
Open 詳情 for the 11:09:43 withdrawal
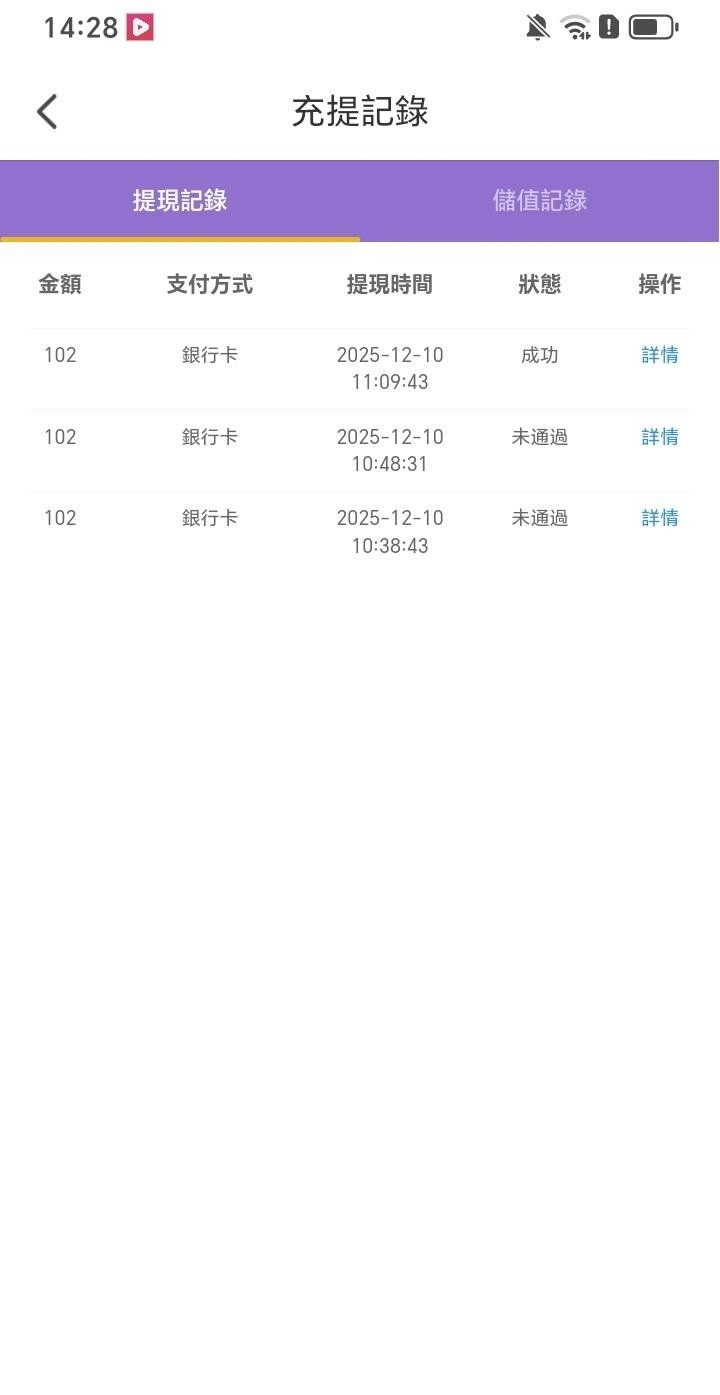pos(660,355)
